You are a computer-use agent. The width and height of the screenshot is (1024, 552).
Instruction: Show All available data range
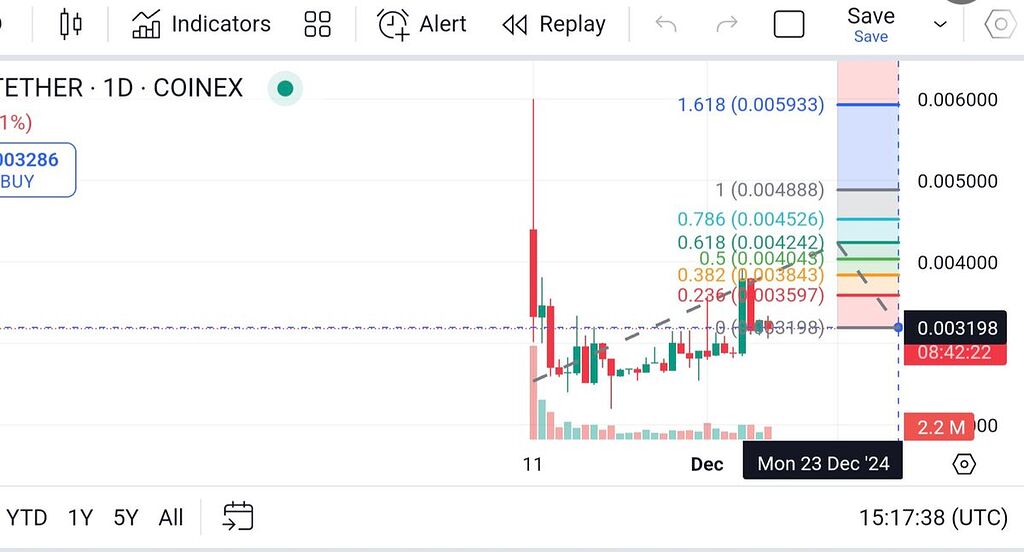(171, 517)
